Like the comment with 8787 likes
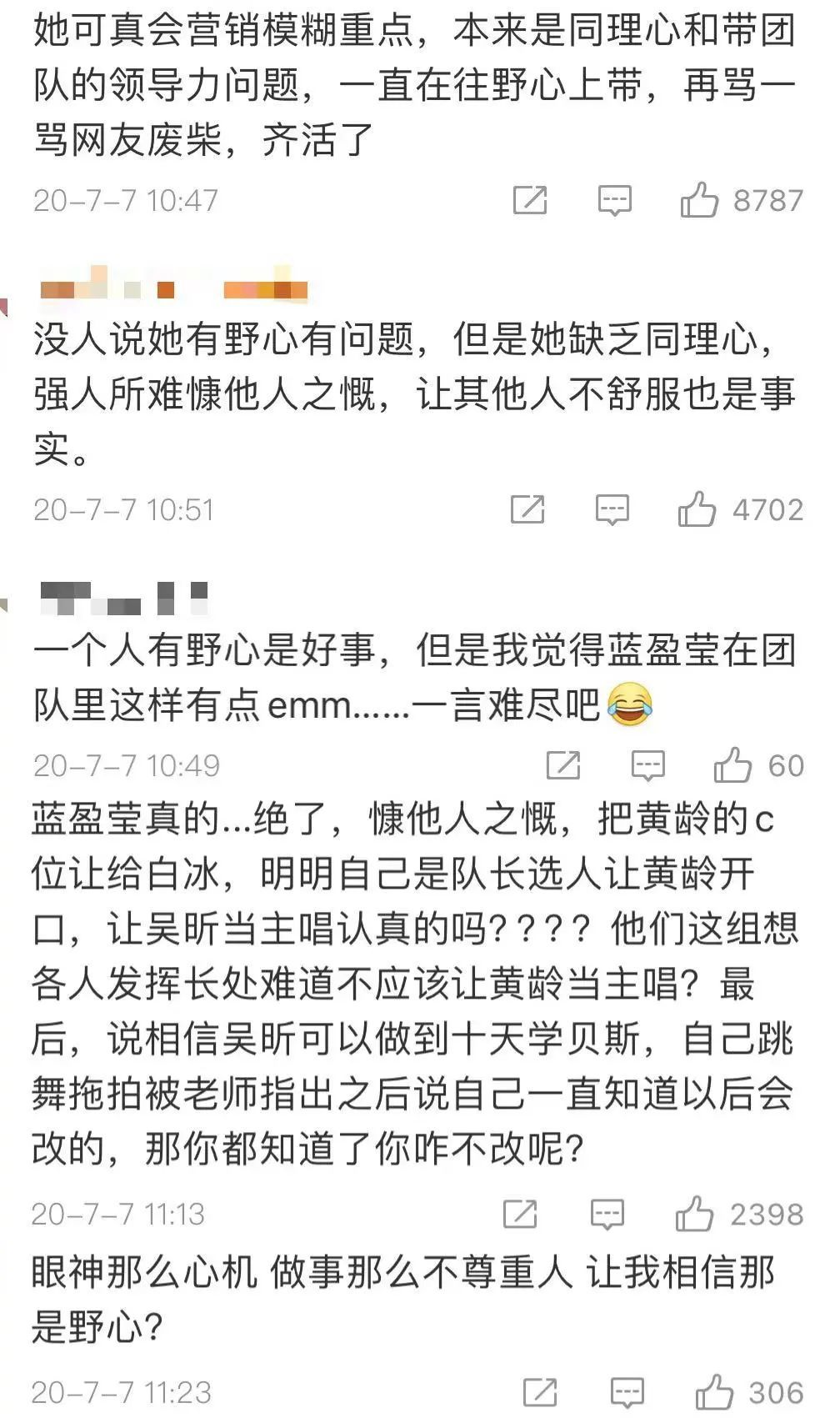This screenshot has height=1418, width=840. [x=698, y=200]
